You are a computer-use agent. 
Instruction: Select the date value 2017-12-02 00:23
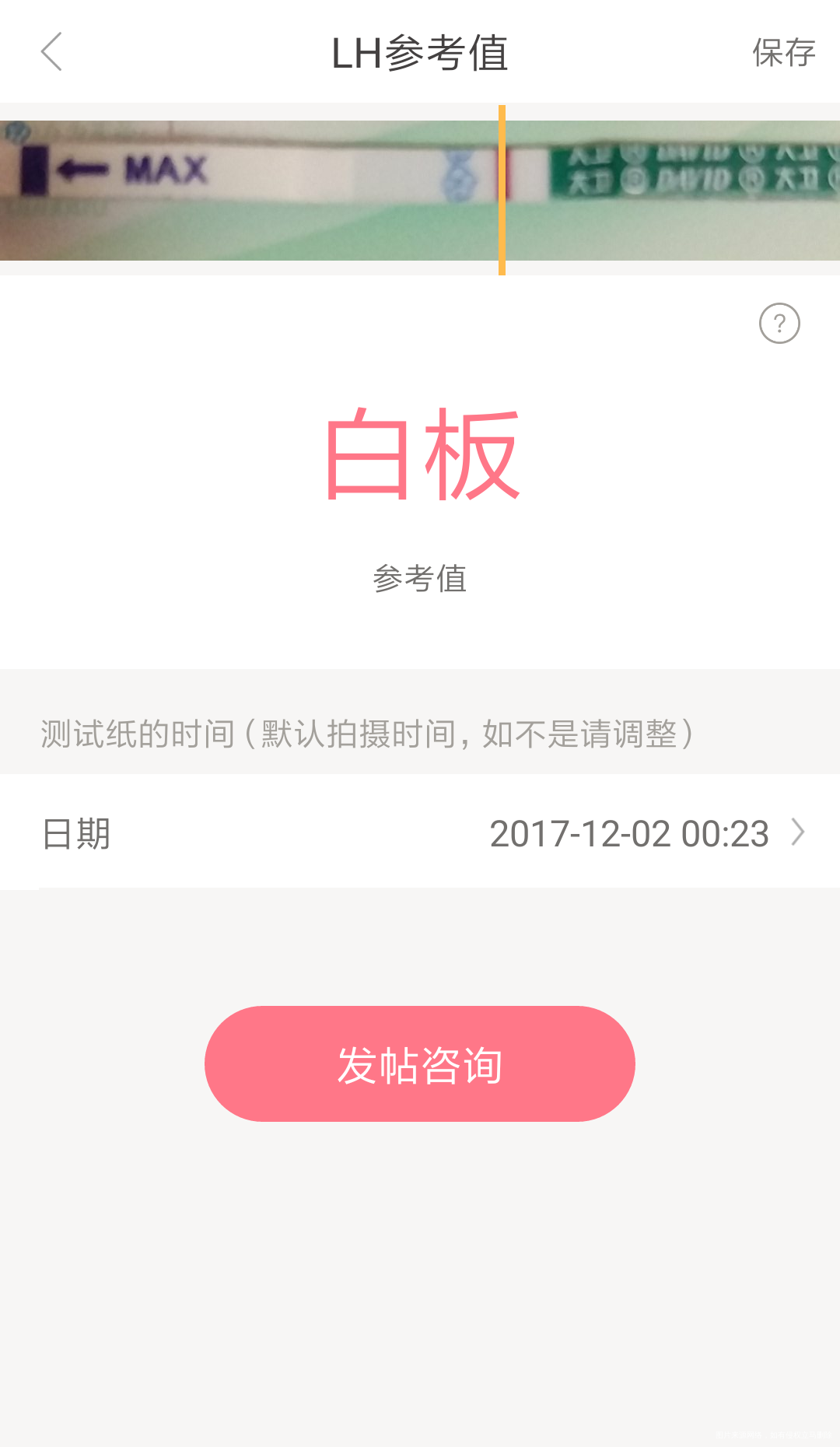click(630, 833)
